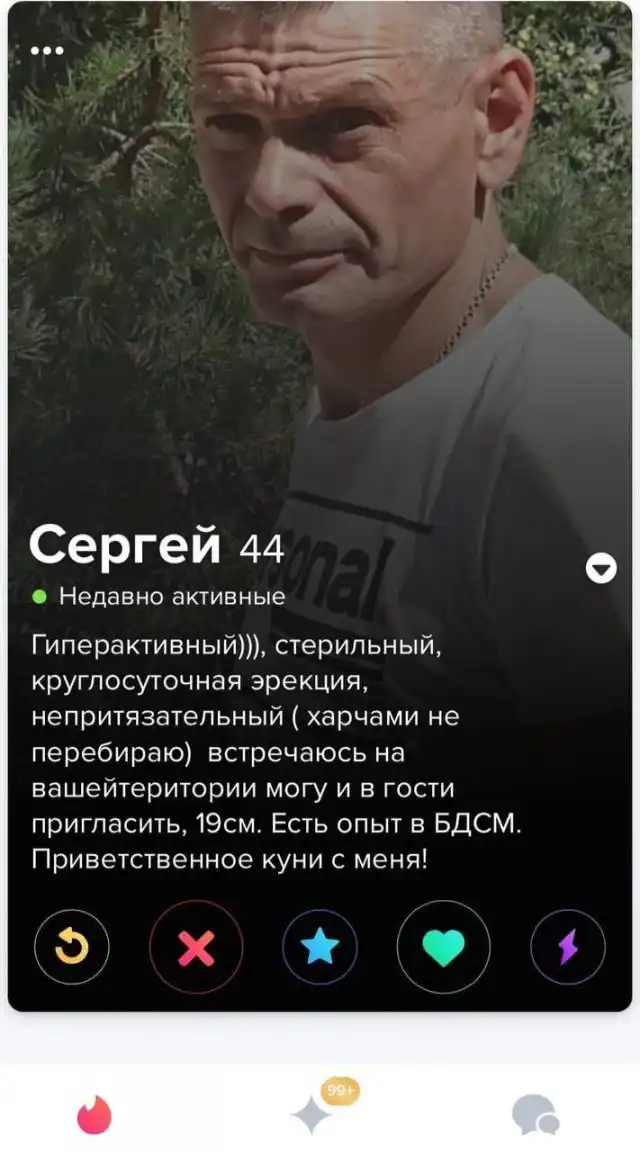Send a Super Like with the star
The image size is (640, 1152).
pos(320,946)
